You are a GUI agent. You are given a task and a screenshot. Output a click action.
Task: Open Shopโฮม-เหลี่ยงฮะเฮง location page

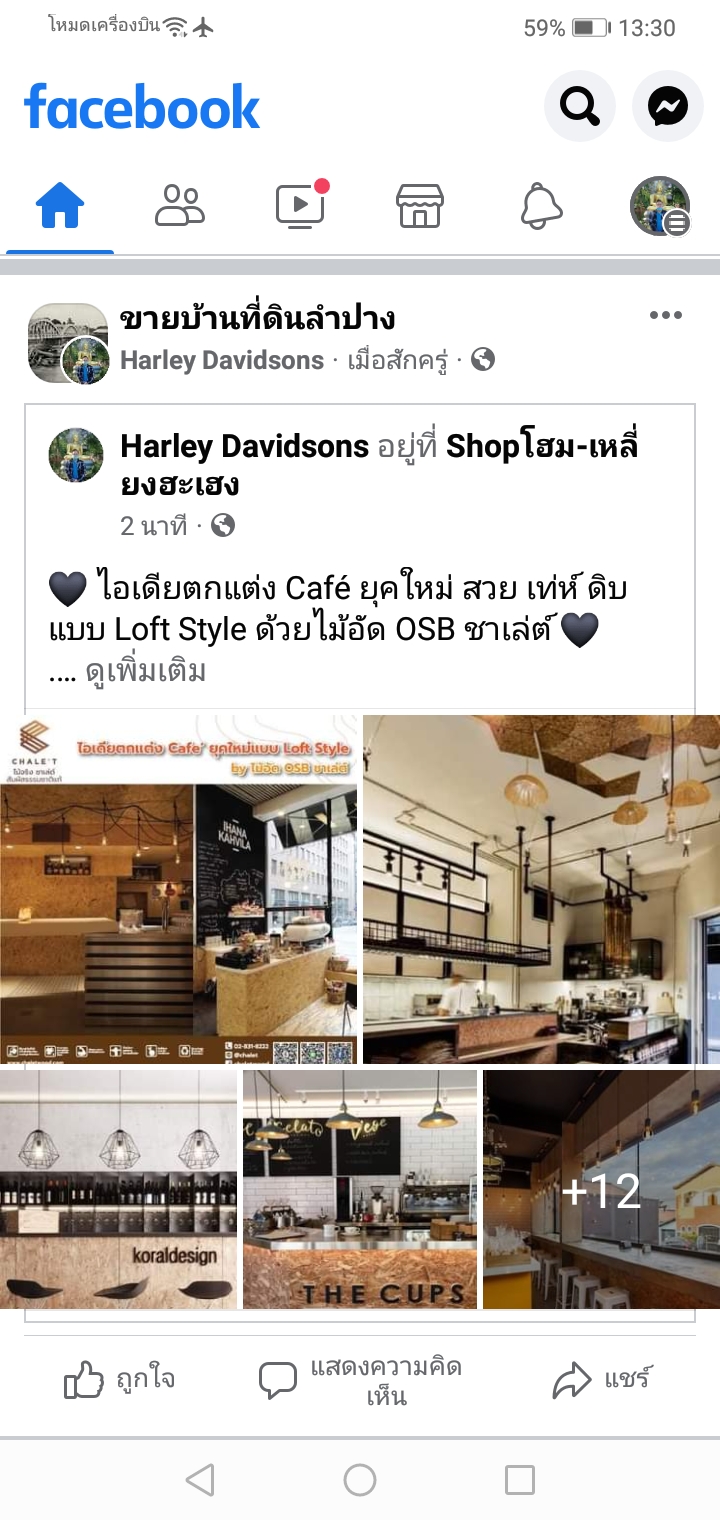click(540, 446)
